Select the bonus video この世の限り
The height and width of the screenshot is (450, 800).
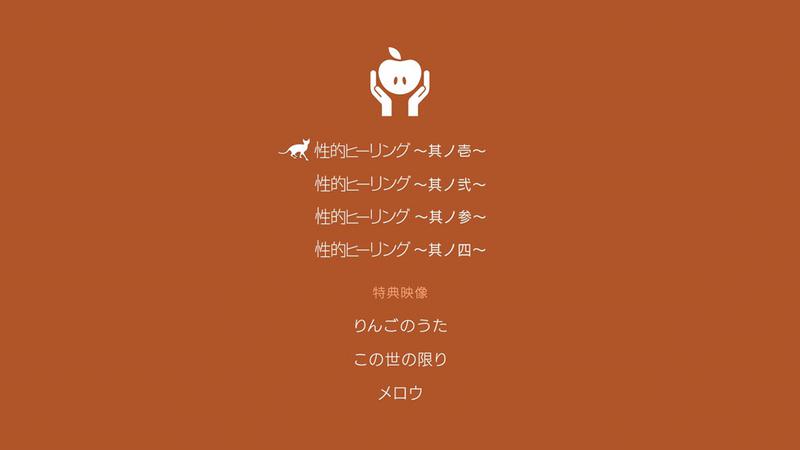click(x=400, y=359)
